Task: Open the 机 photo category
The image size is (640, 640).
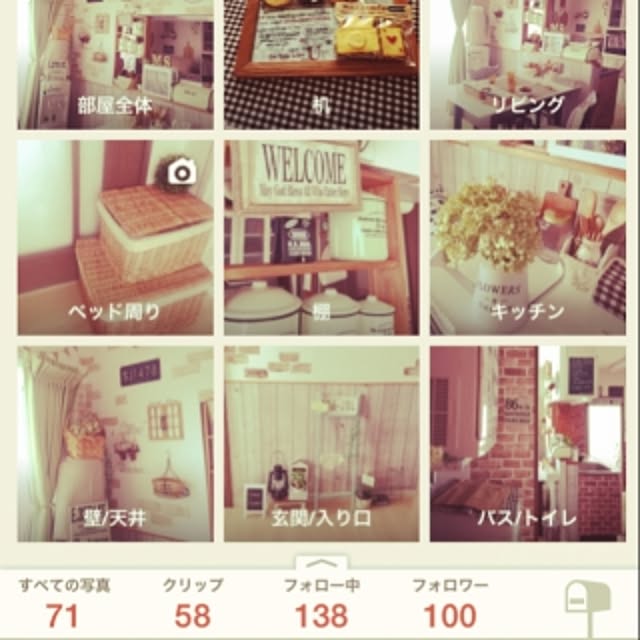Action: [321, 64]
